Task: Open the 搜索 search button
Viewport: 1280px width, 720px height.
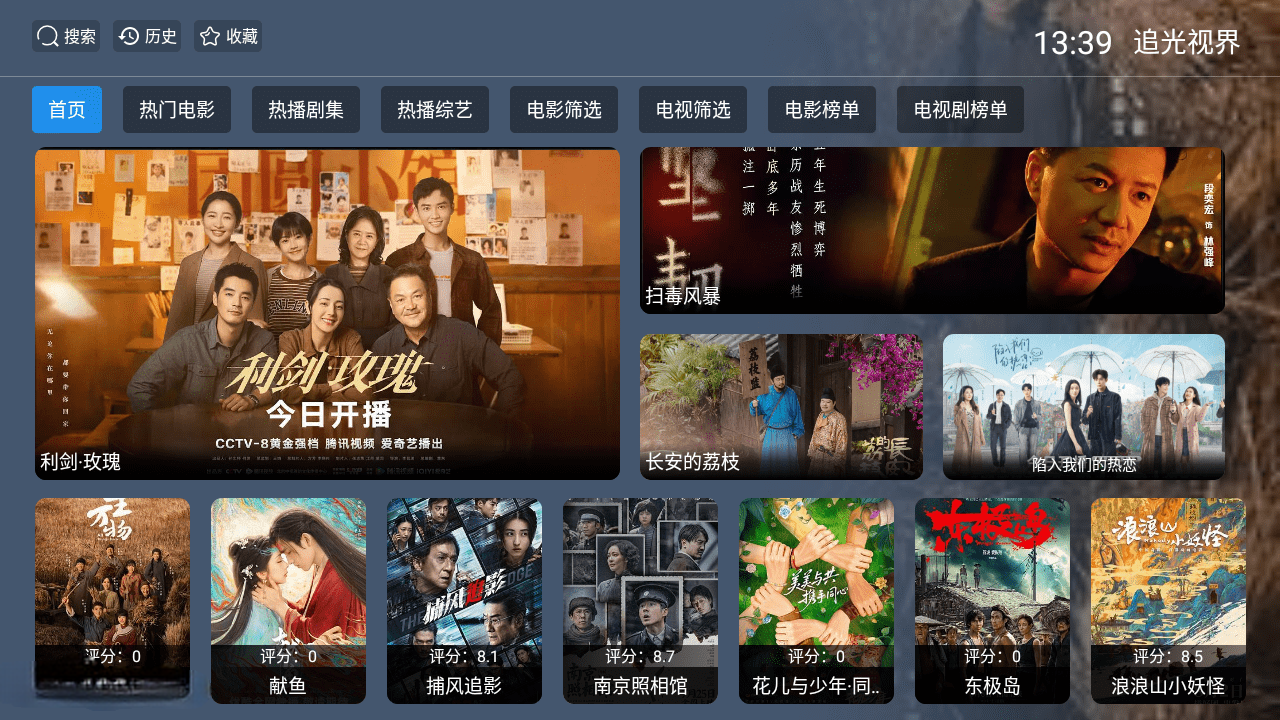Action: [67, 37]
